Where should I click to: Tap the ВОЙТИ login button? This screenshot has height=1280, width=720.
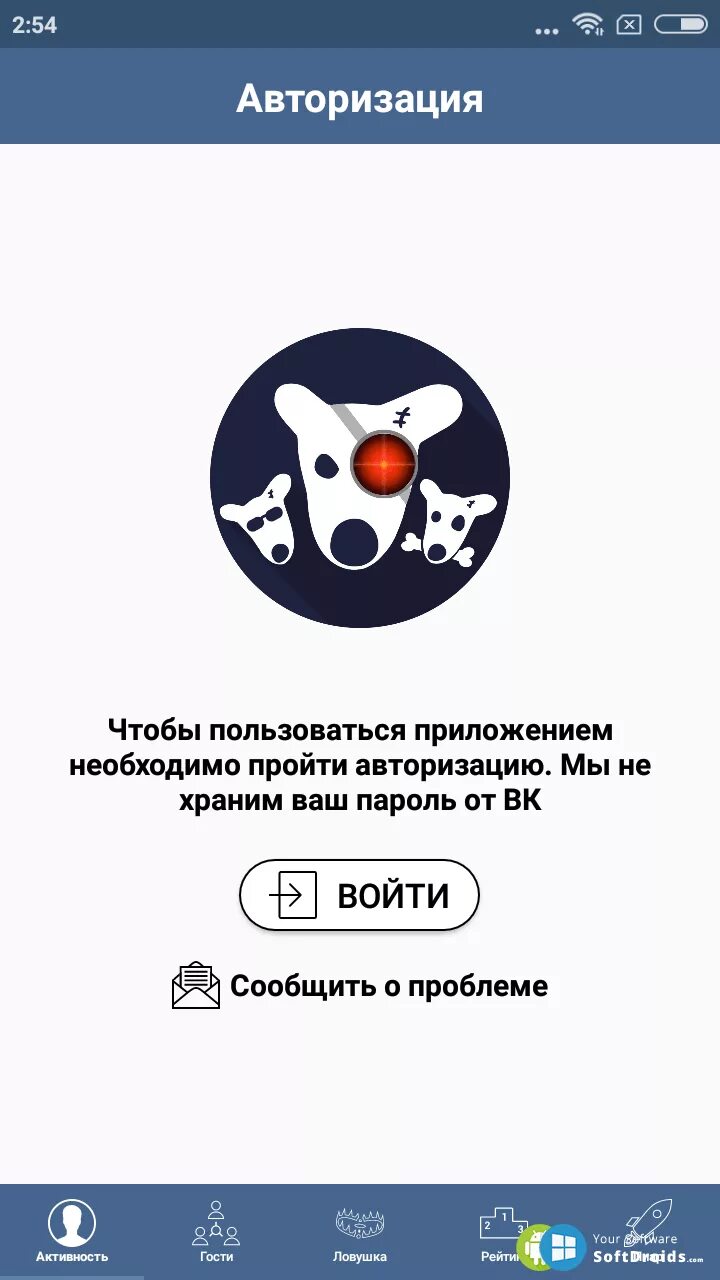click(359, 895)
